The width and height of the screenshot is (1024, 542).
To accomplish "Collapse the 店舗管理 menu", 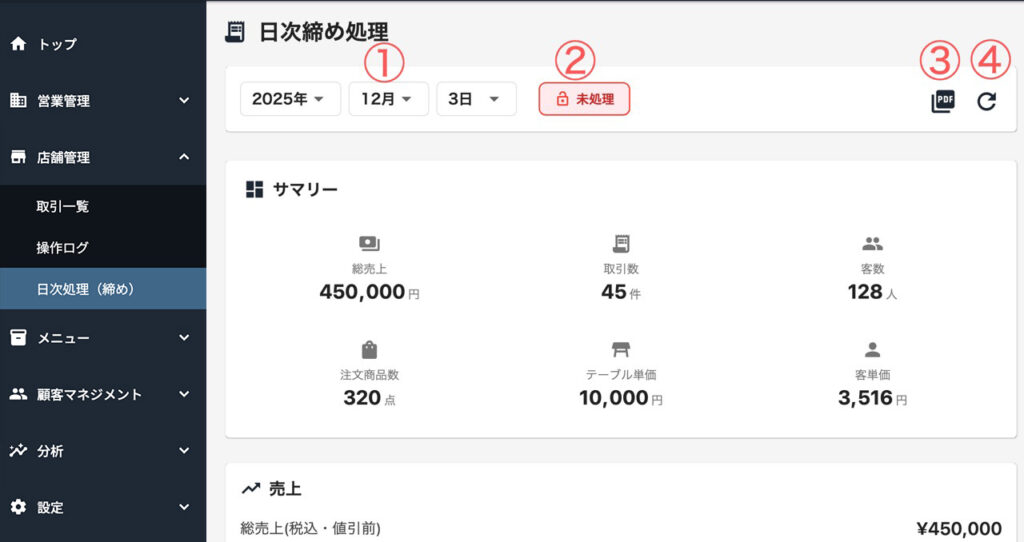I will (x=100, y=157).
